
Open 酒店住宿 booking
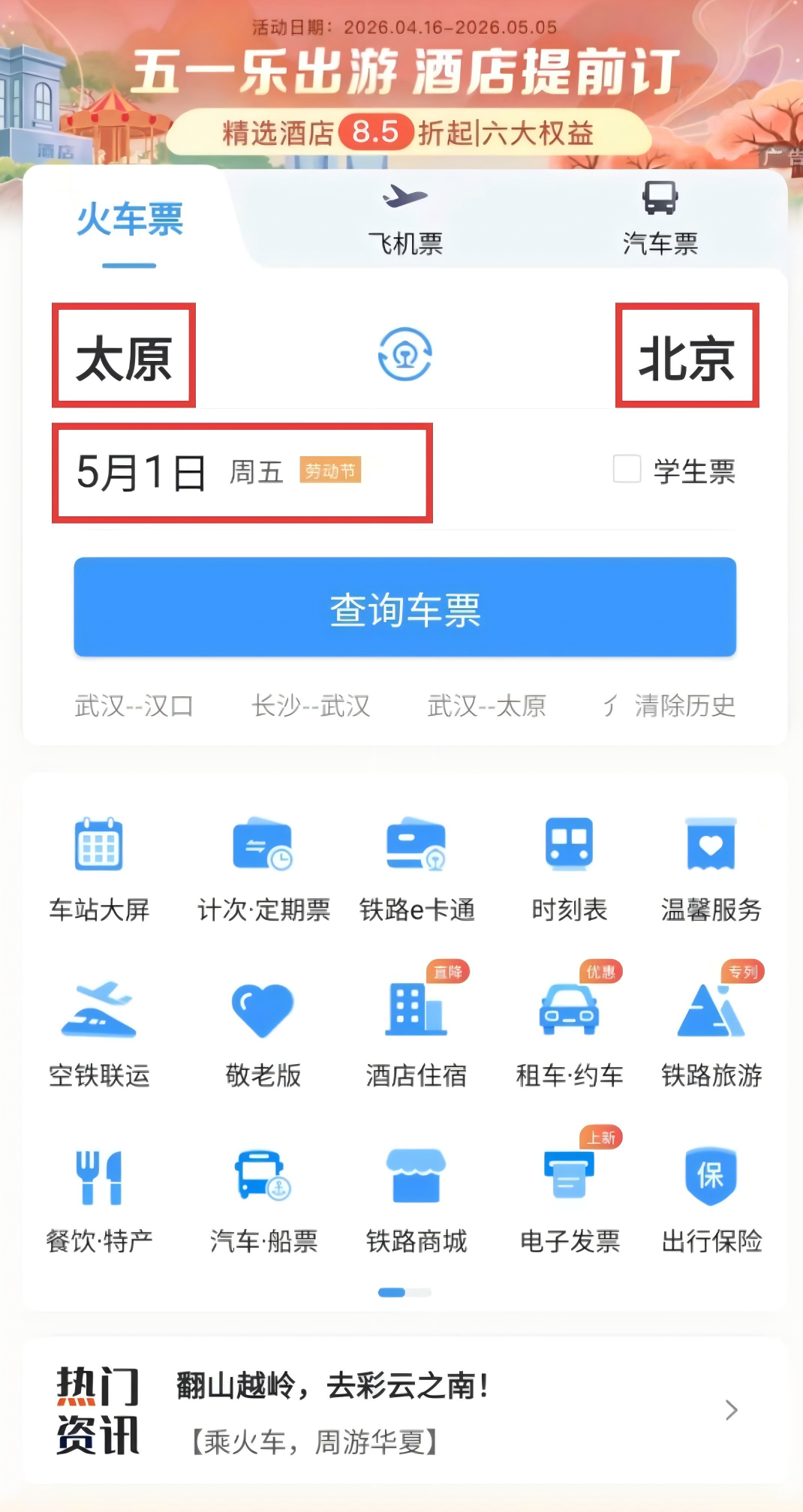[x=417, y=1033]
